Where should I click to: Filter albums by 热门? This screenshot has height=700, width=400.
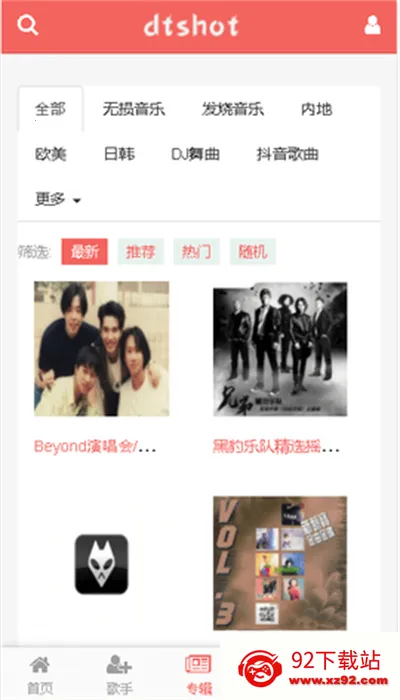(196, 252)
